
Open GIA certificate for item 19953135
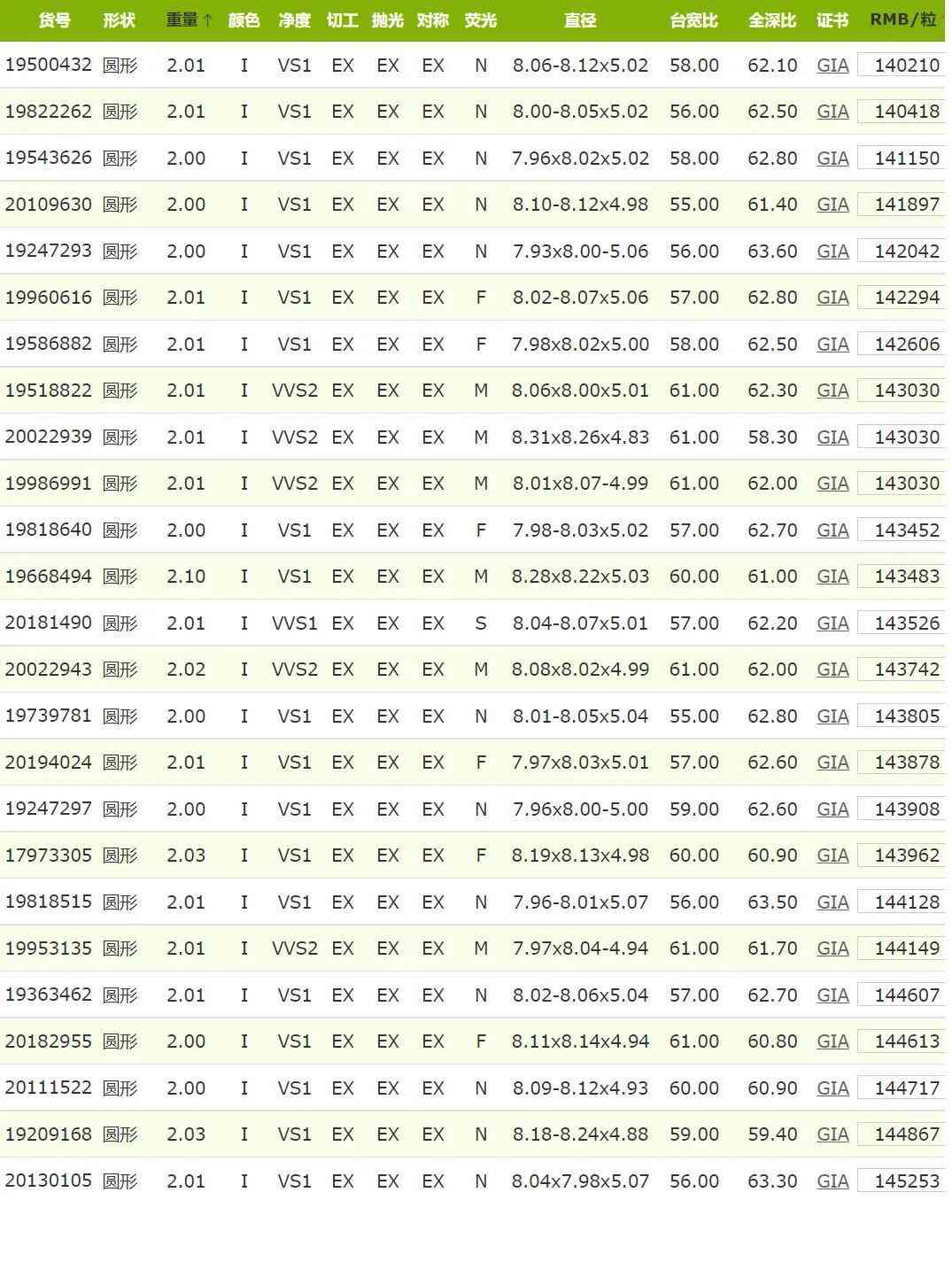832,948
